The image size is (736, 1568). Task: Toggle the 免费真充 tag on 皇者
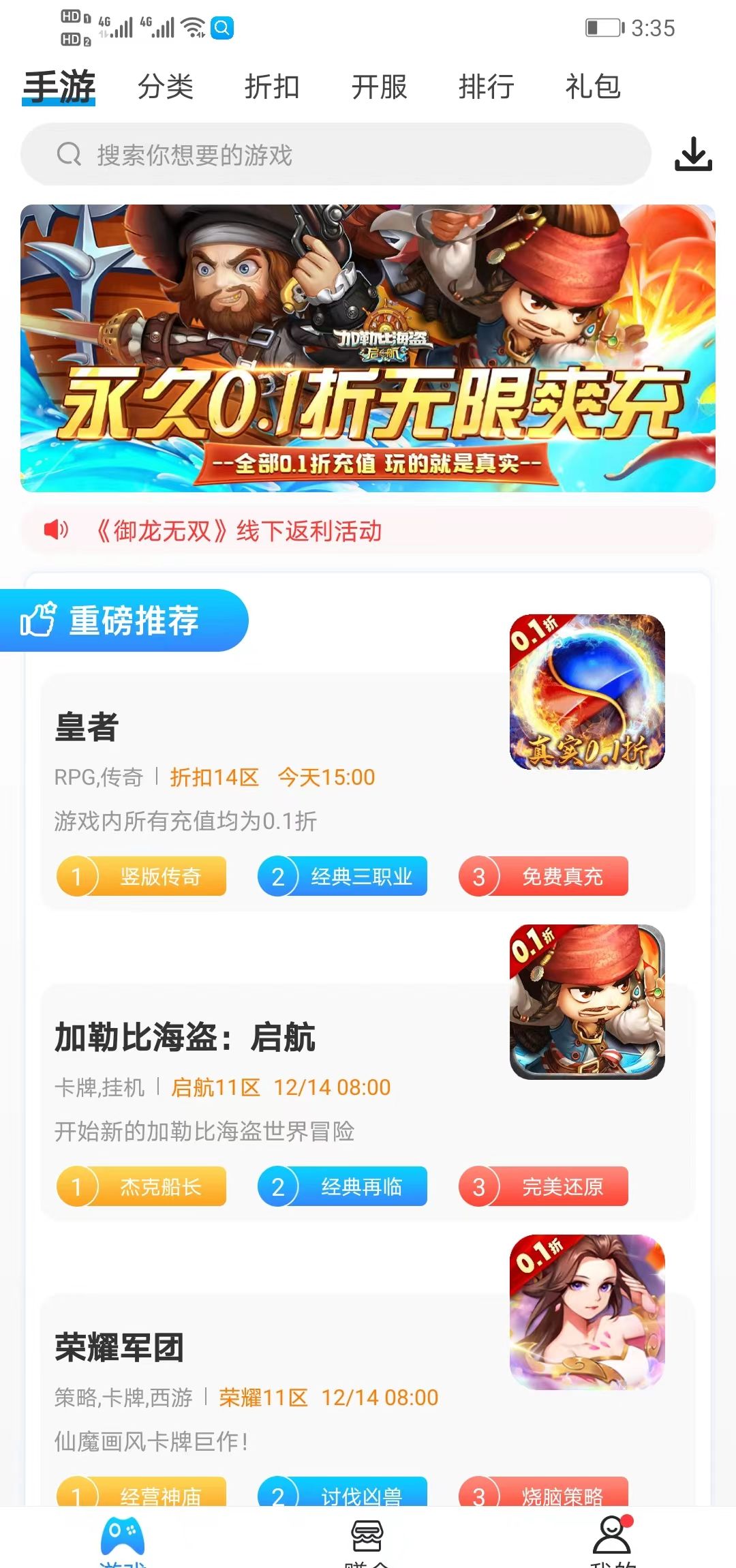[543, 877]
